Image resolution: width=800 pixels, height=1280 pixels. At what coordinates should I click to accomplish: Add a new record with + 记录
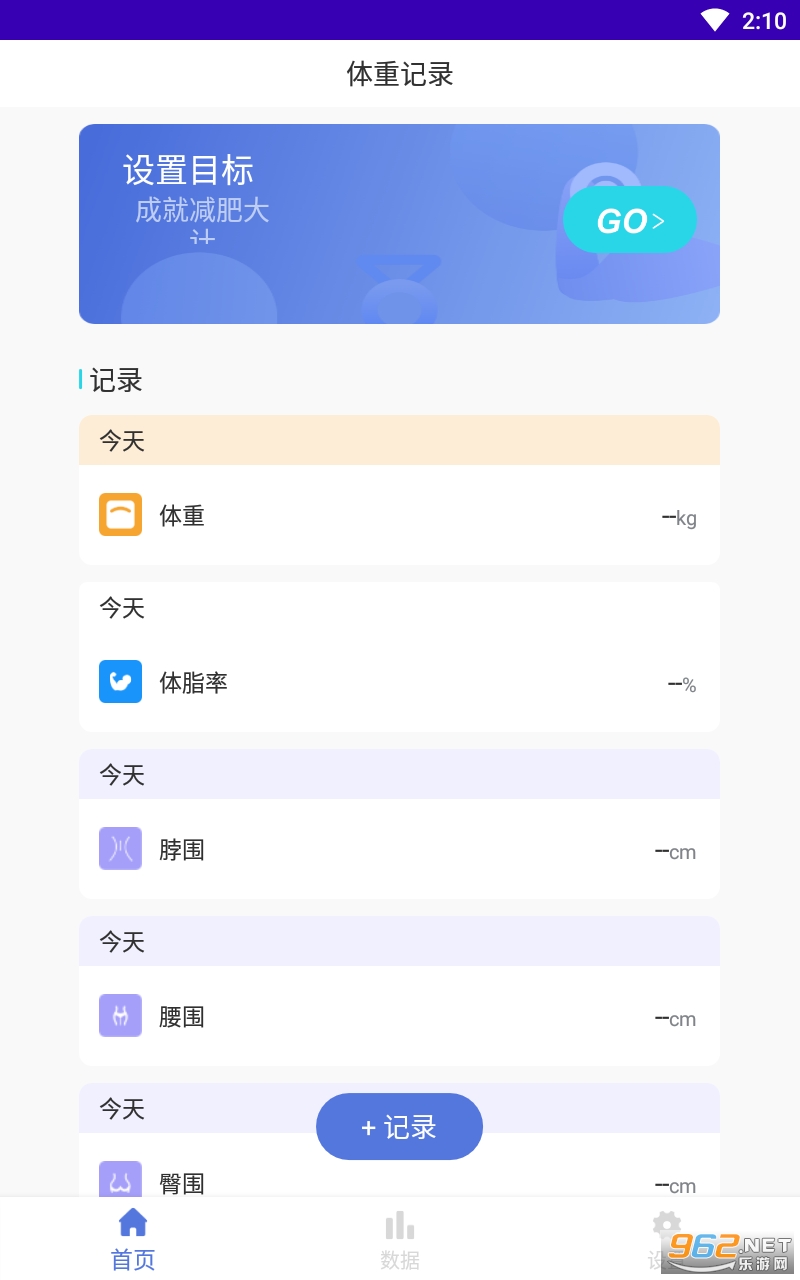click(399, 1127)
